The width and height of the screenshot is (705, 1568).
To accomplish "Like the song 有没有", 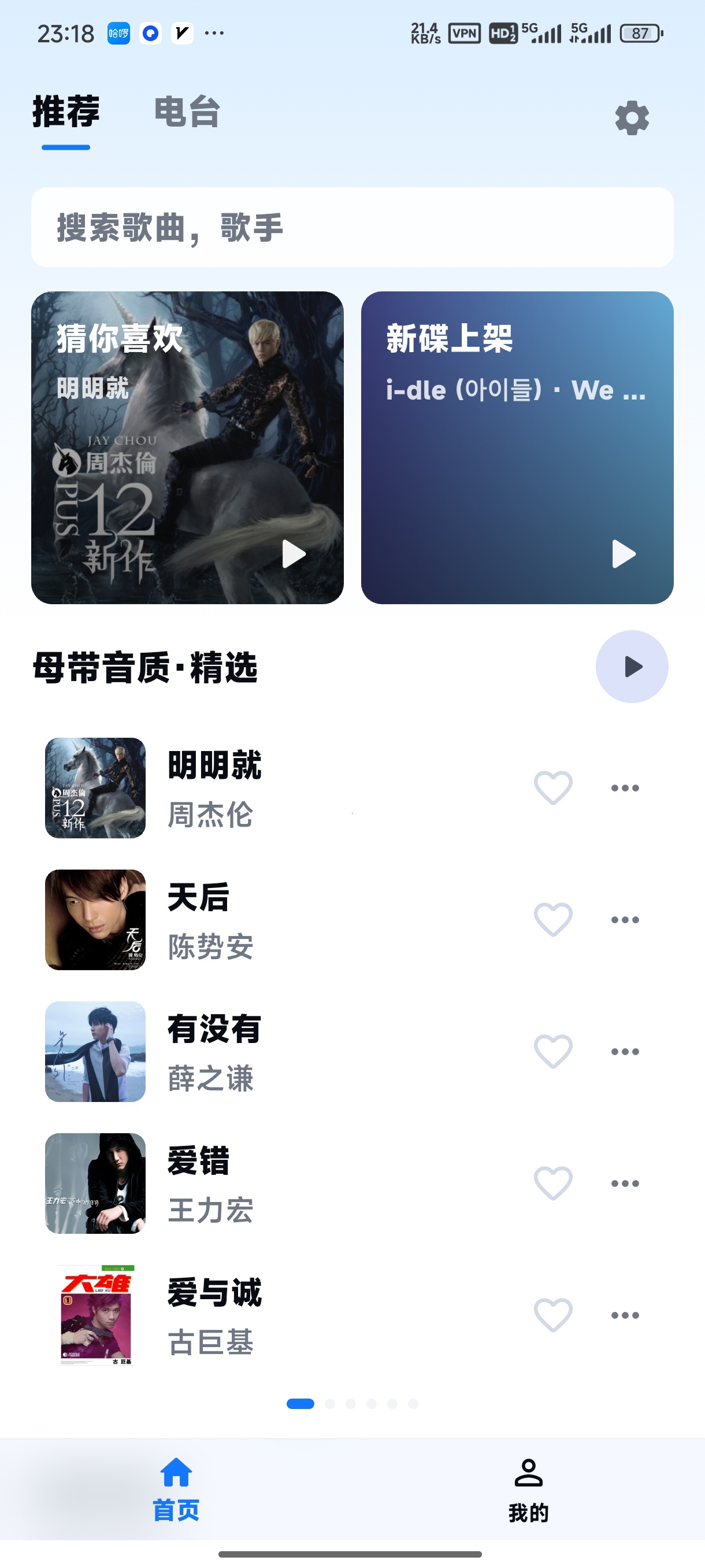I will click(x=553, y=1051).
